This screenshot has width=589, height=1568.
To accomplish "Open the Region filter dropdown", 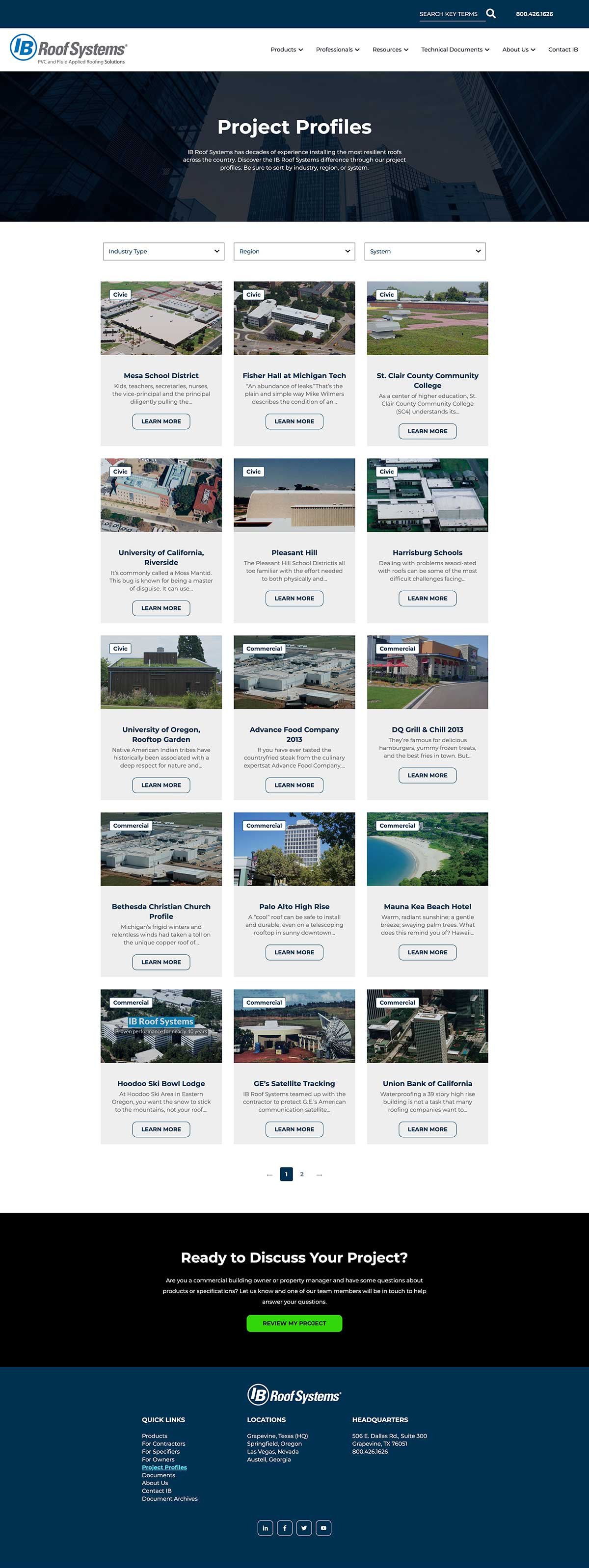I will tap(294, 251).
